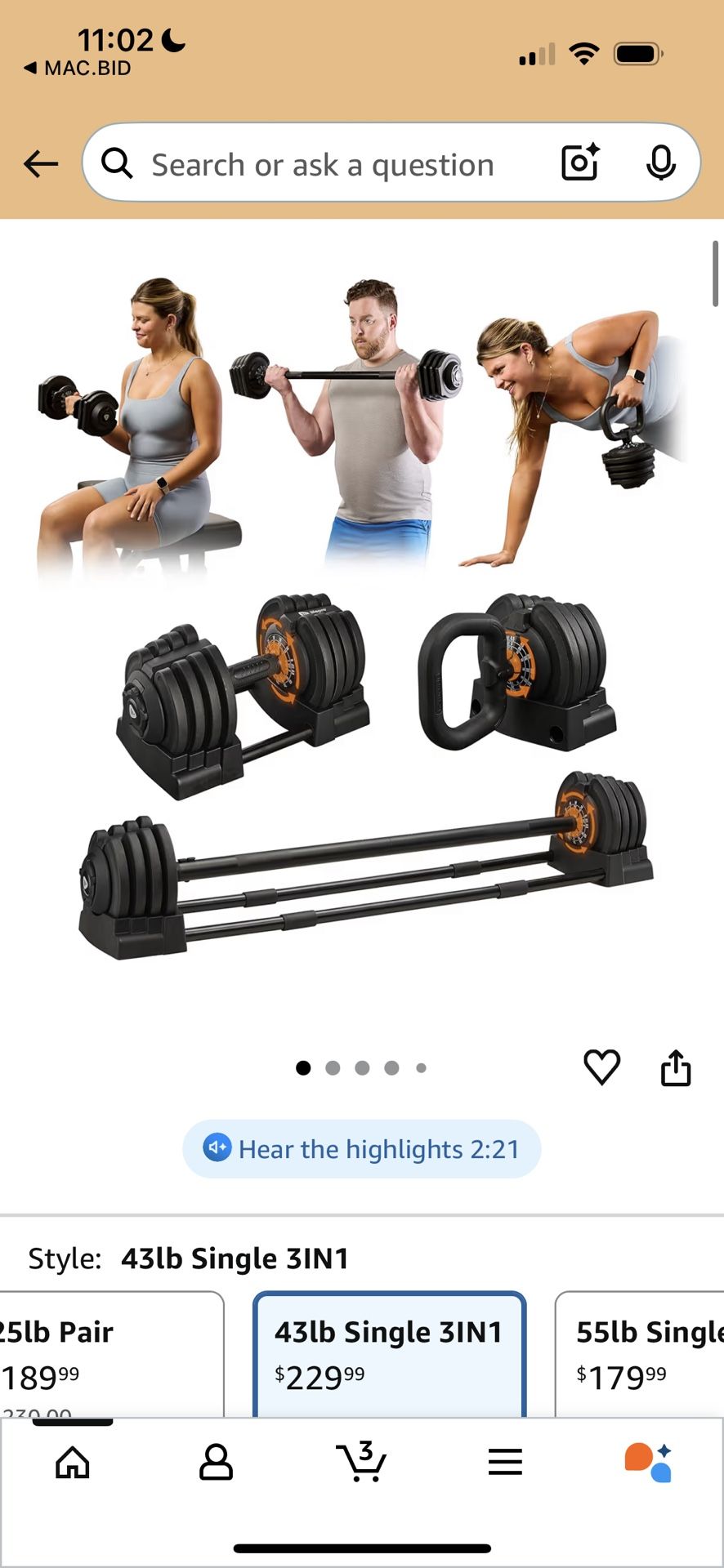This screenshot has width=724, height=1568.
Task: Tap the product image of the adjustable barbell
Action: (360, 874)
